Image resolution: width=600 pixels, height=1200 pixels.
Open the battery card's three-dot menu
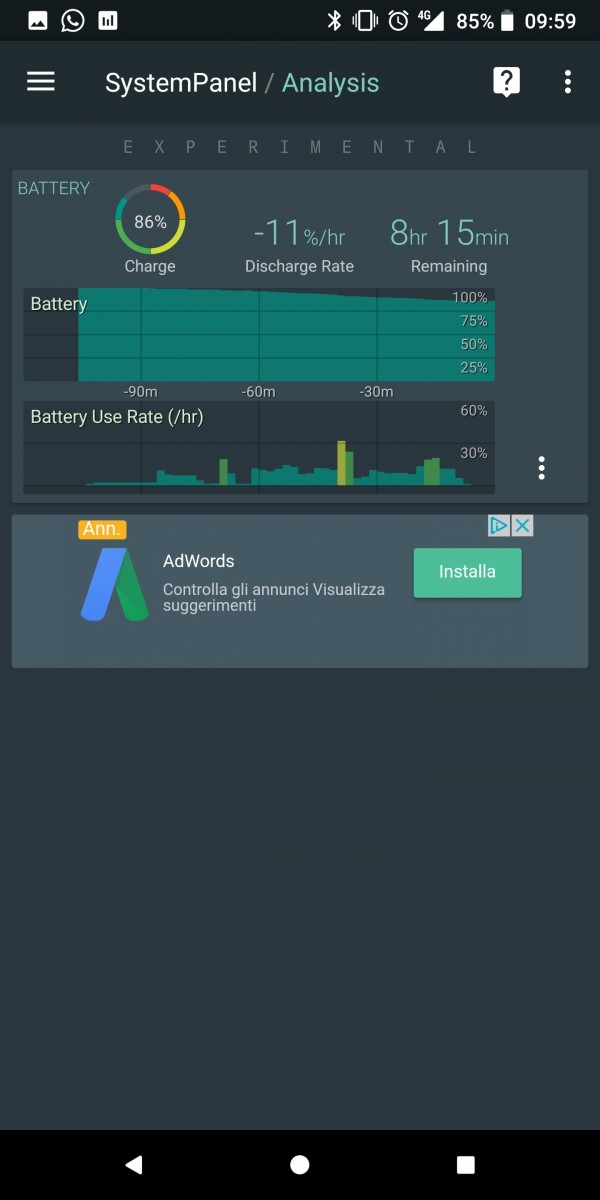(x=542, y=468)
